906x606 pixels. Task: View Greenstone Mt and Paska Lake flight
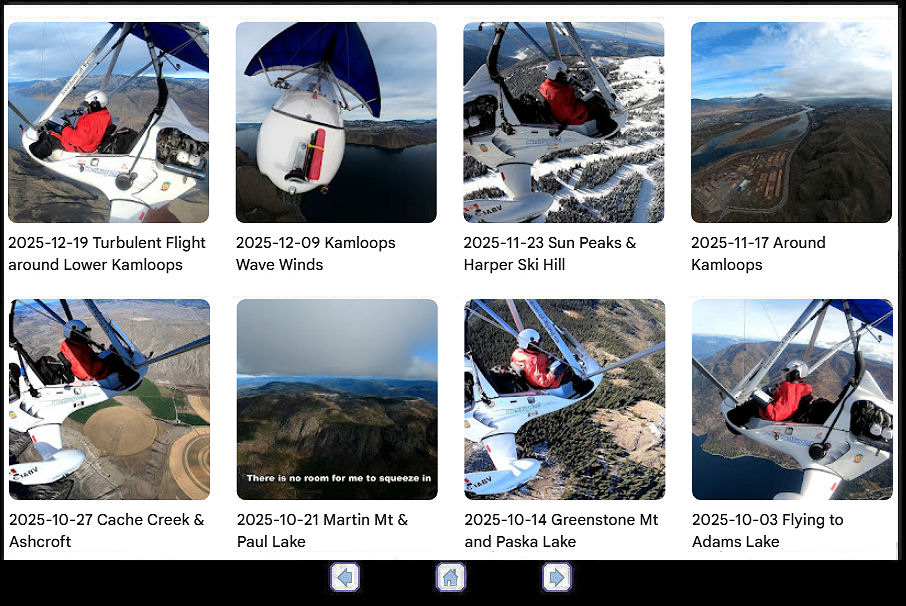click(564, 399)
